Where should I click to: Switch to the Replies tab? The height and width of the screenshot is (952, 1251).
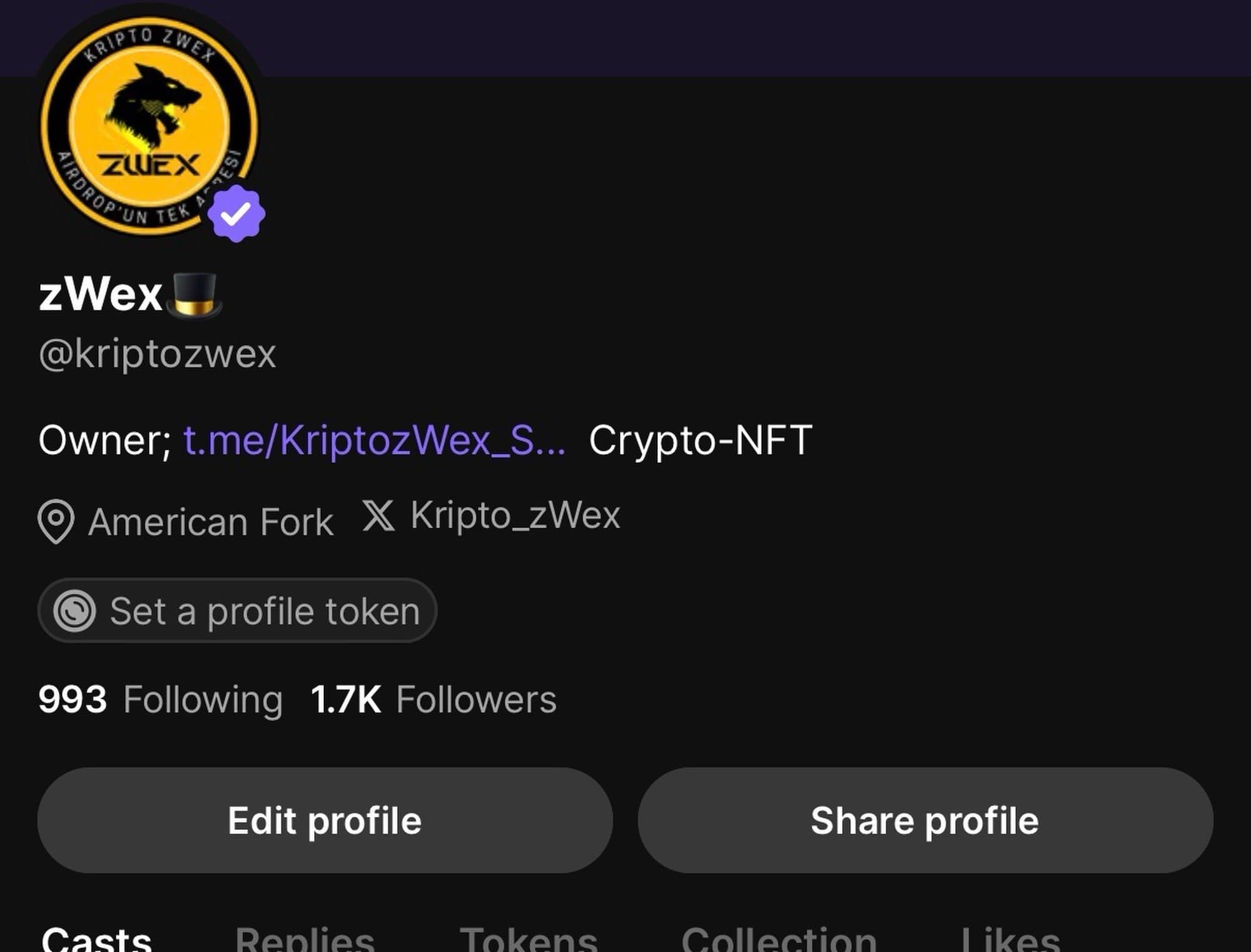coord(305,939)
